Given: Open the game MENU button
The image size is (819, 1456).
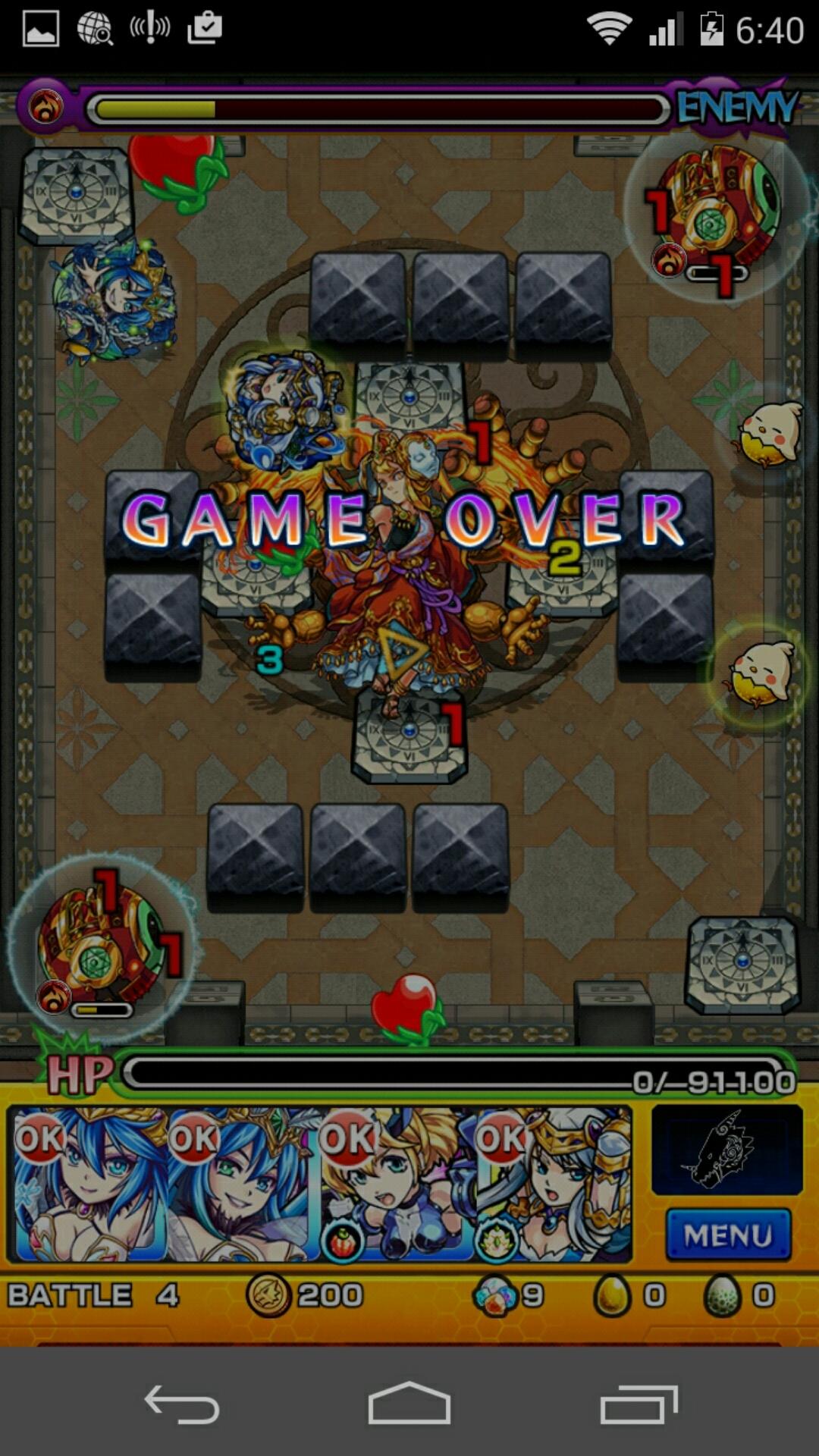Looking at the screenshot, I should 728,1235.
